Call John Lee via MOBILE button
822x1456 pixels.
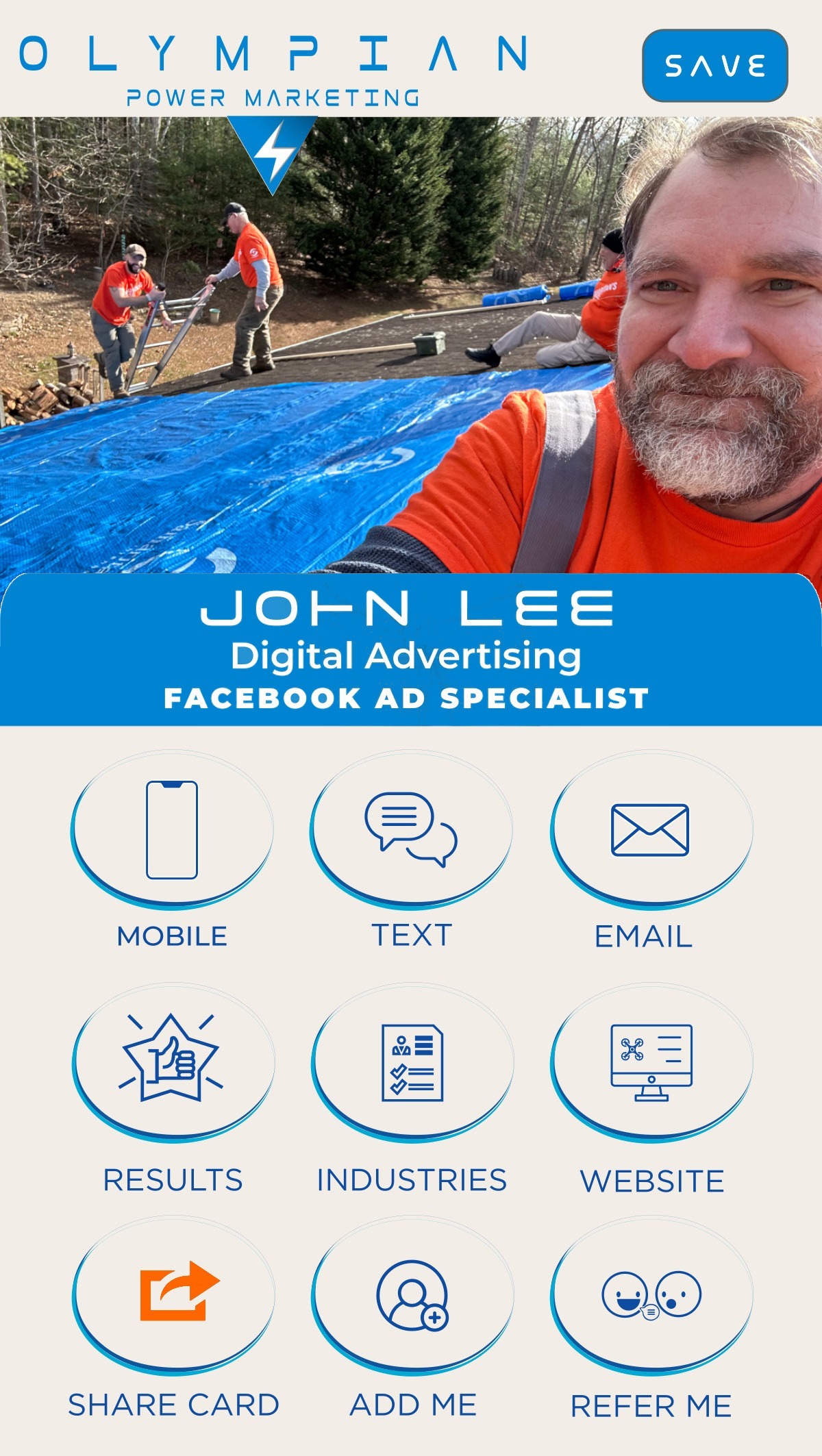pos(172,829)
